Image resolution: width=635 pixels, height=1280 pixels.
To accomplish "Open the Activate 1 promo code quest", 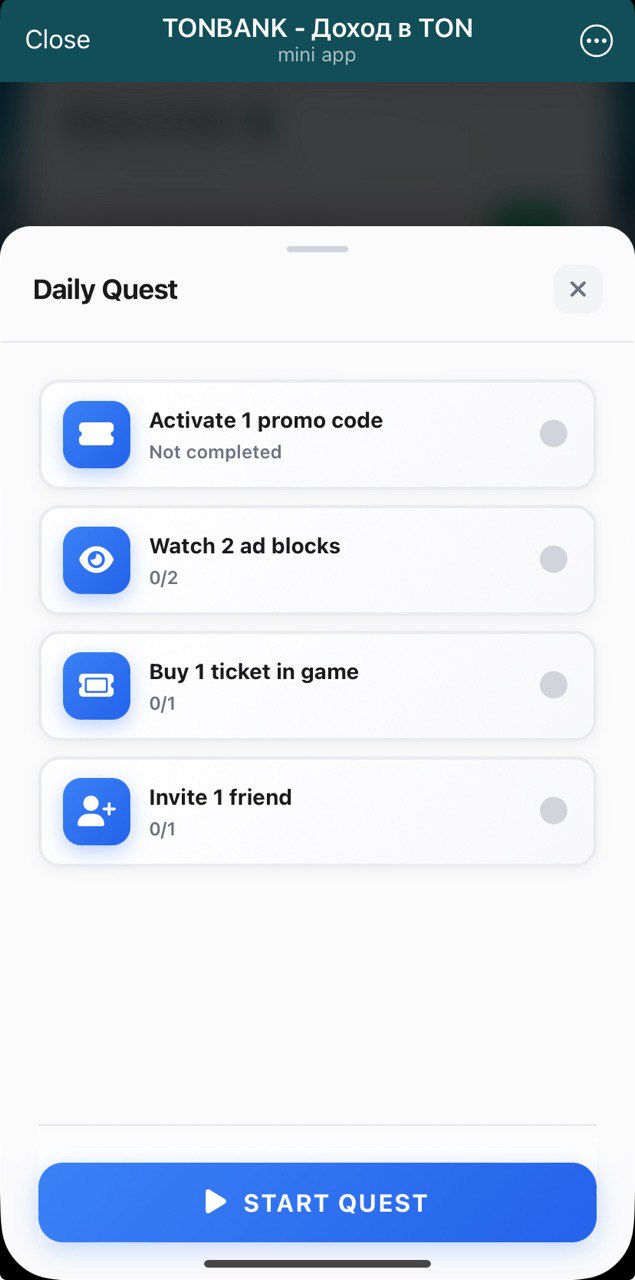I will (317, 434).
